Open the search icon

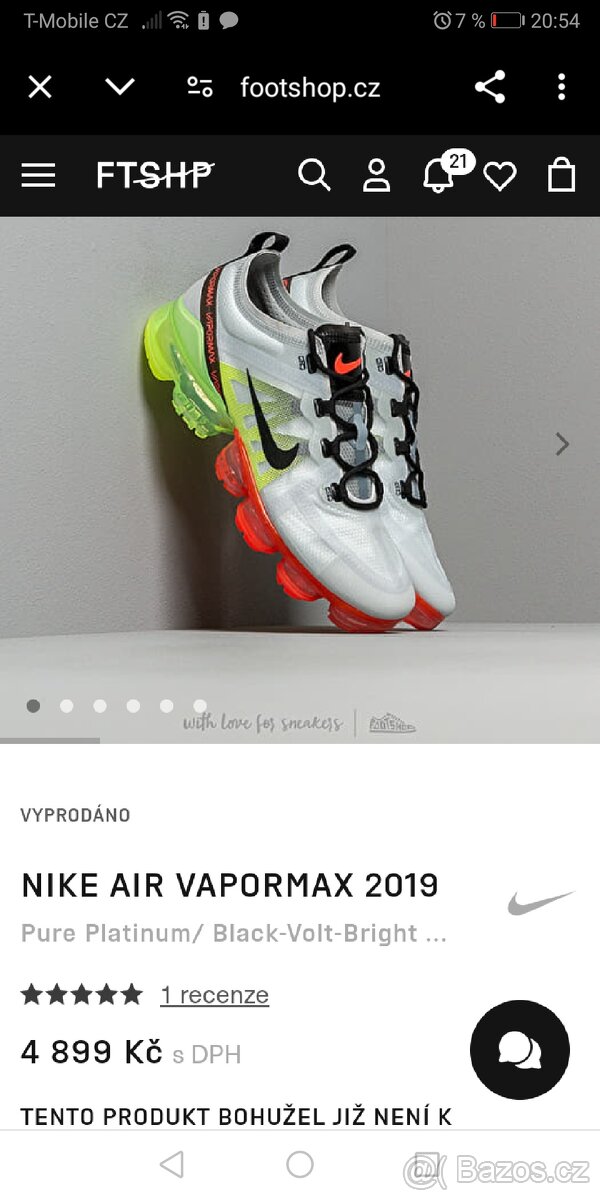point(314,176)
